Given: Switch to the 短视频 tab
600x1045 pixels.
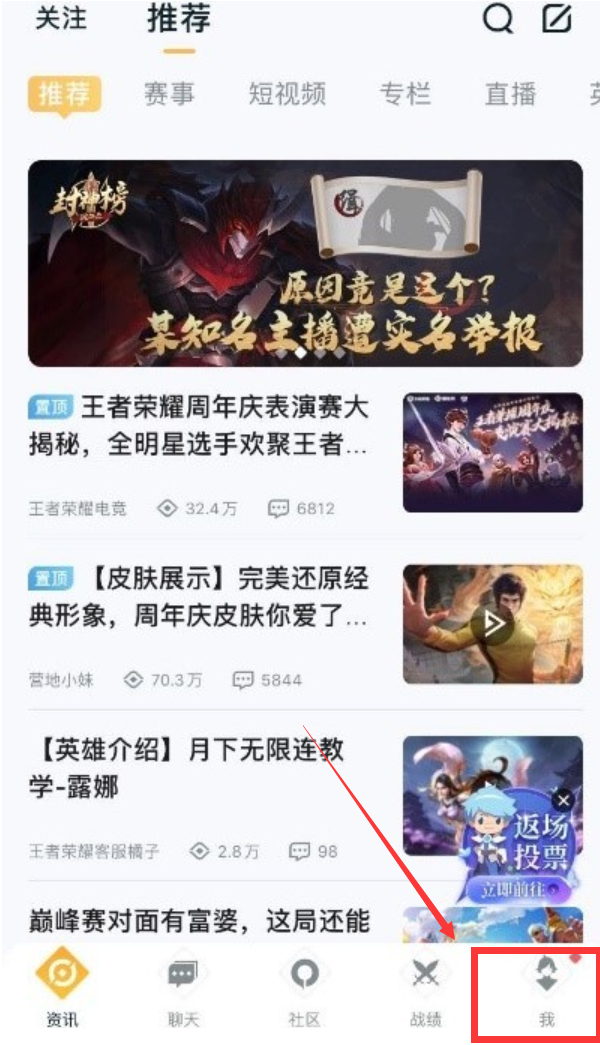Looking at the screenshot, I should [287, 94].
